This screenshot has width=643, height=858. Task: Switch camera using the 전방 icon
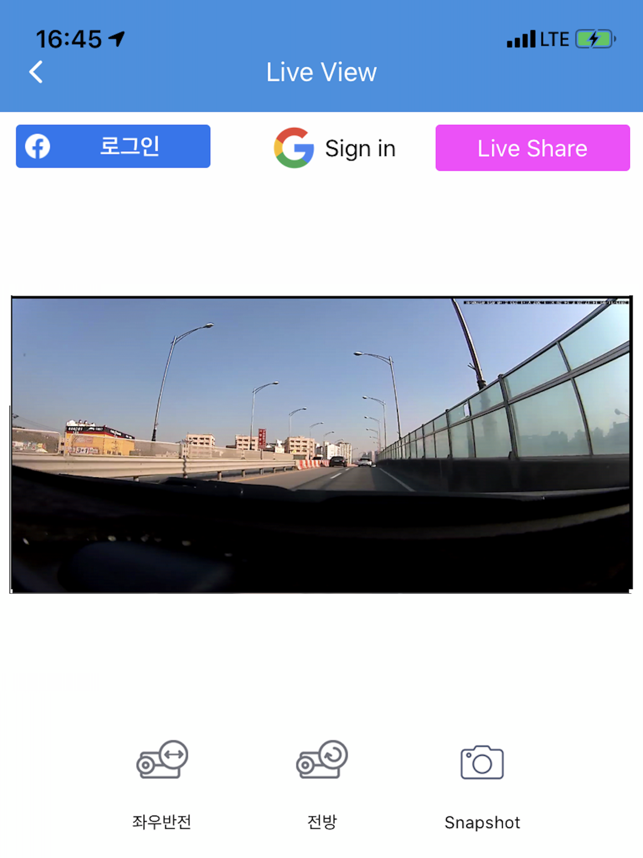tap(322, 762)
